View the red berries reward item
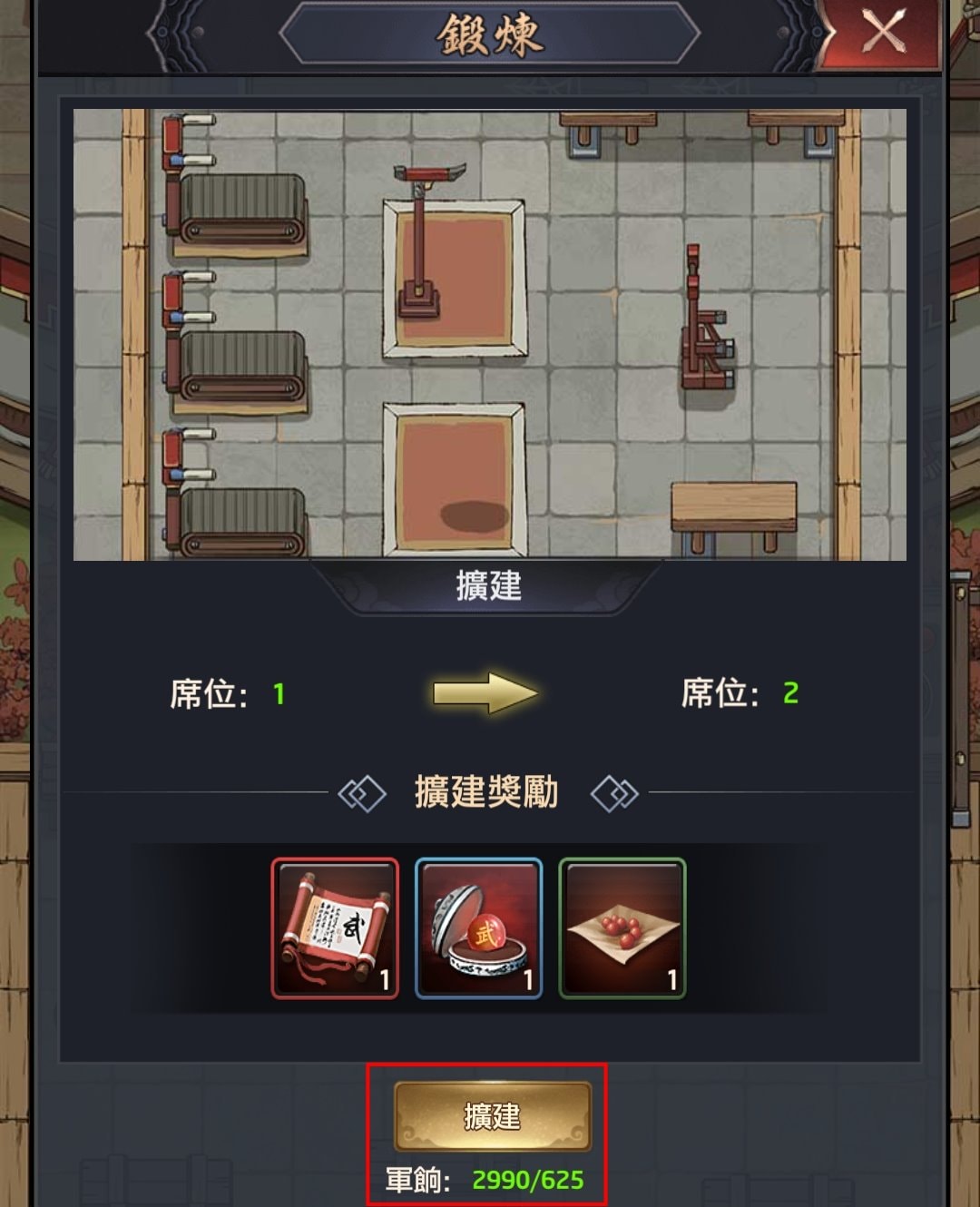 (622, 928)
